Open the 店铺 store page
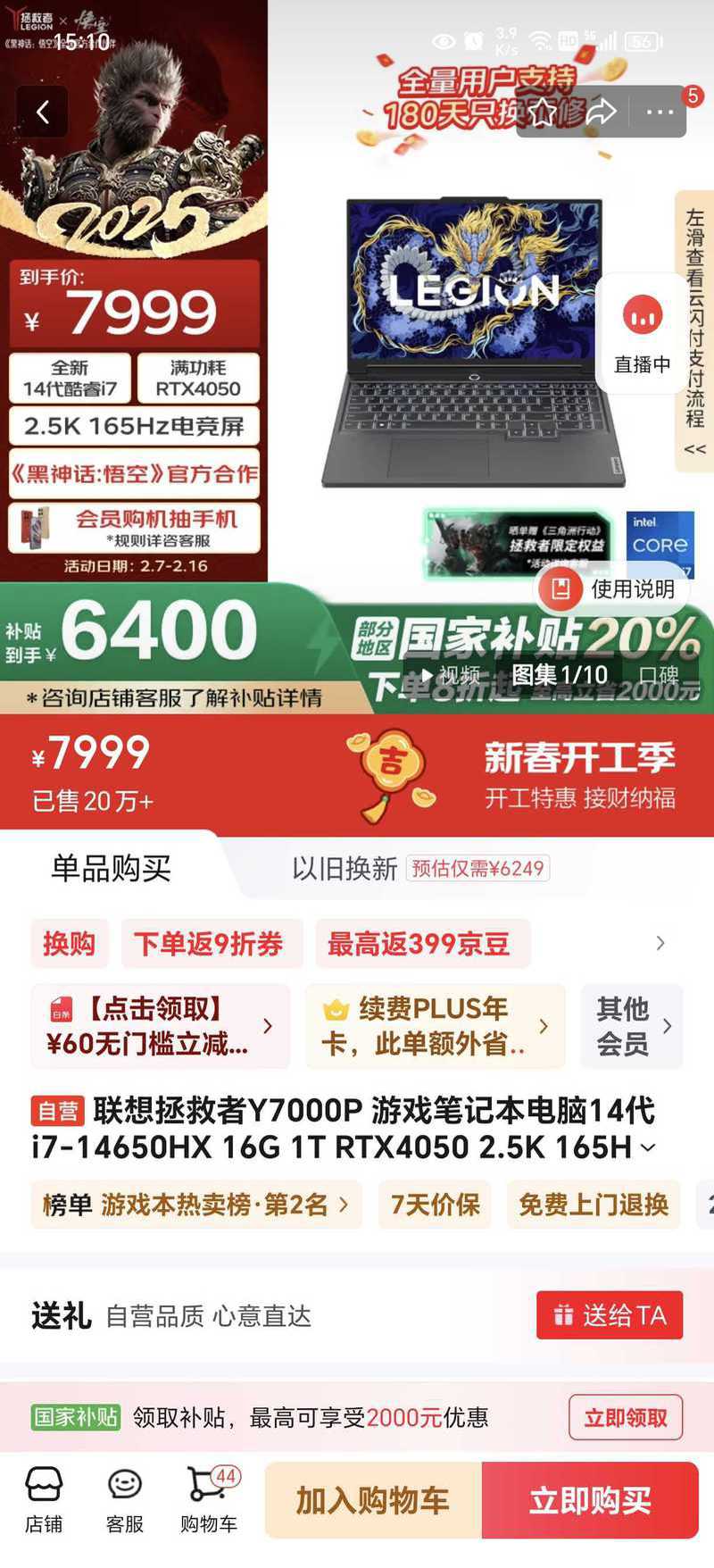This screenshot has height=1568, width=714. click(x=44, y=1500)
